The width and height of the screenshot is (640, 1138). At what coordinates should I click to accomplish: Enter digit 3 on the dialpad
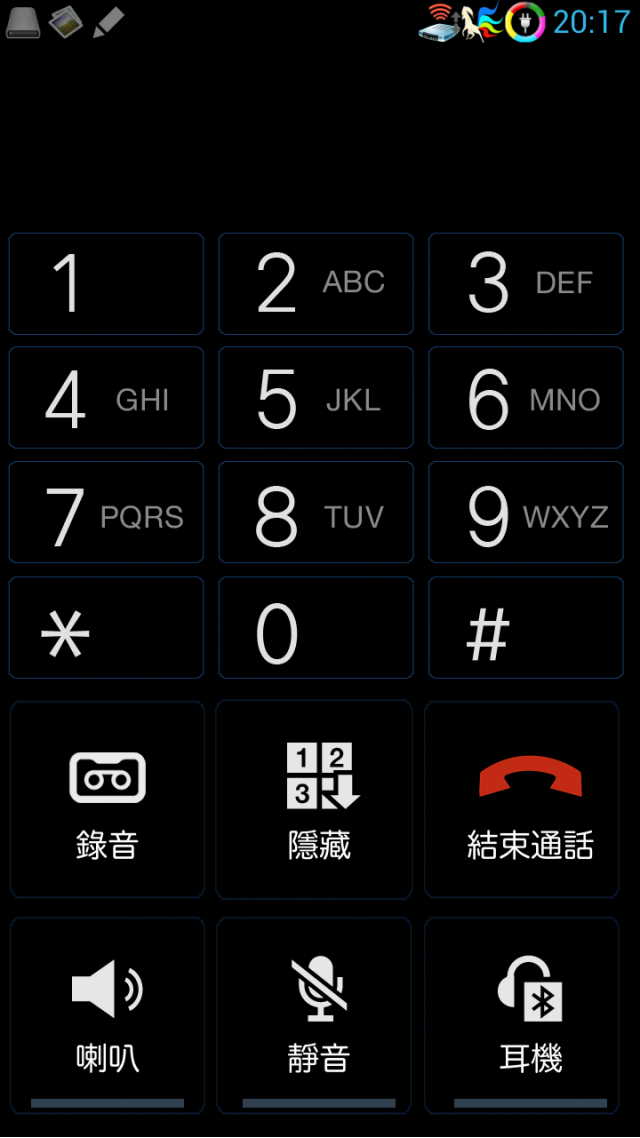pos(526,284)
